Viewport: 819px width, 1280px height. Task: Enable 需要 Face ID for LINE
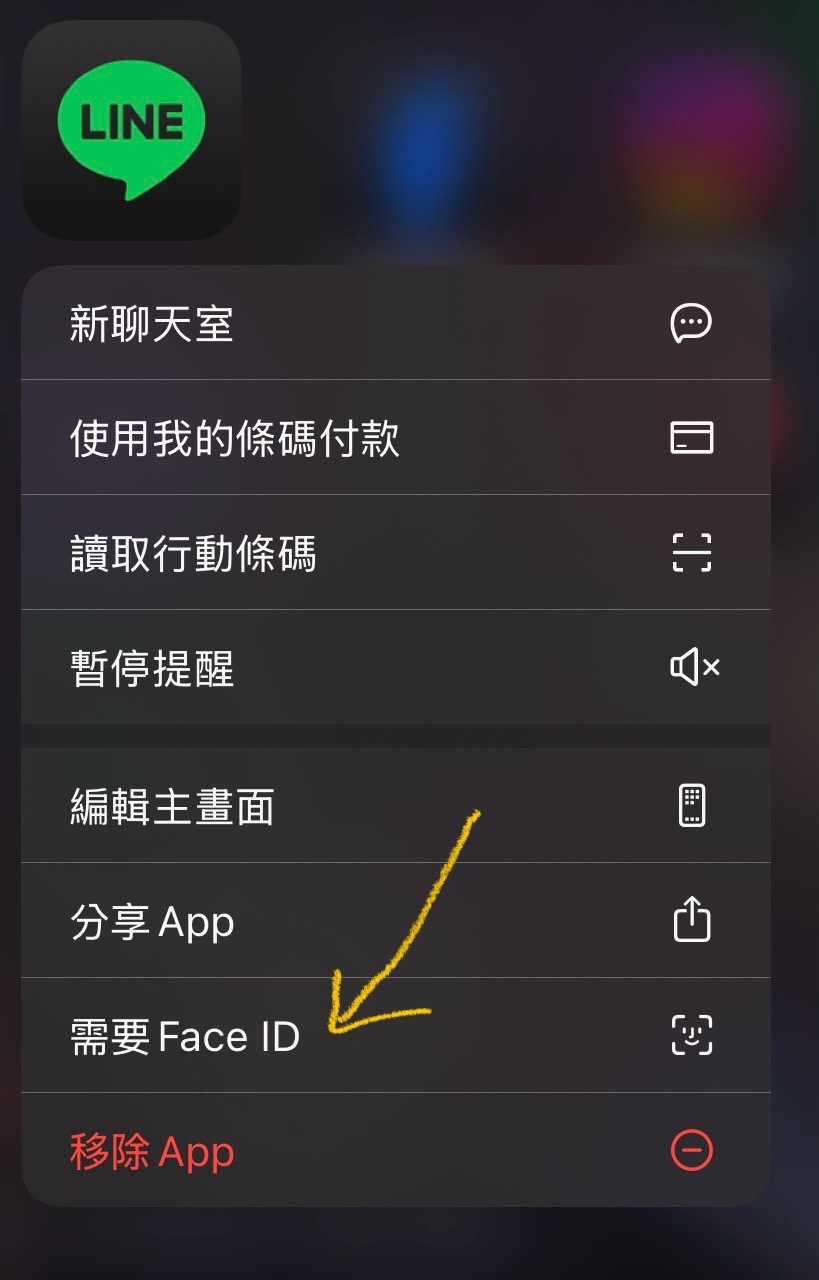[x=395, y=1036]
